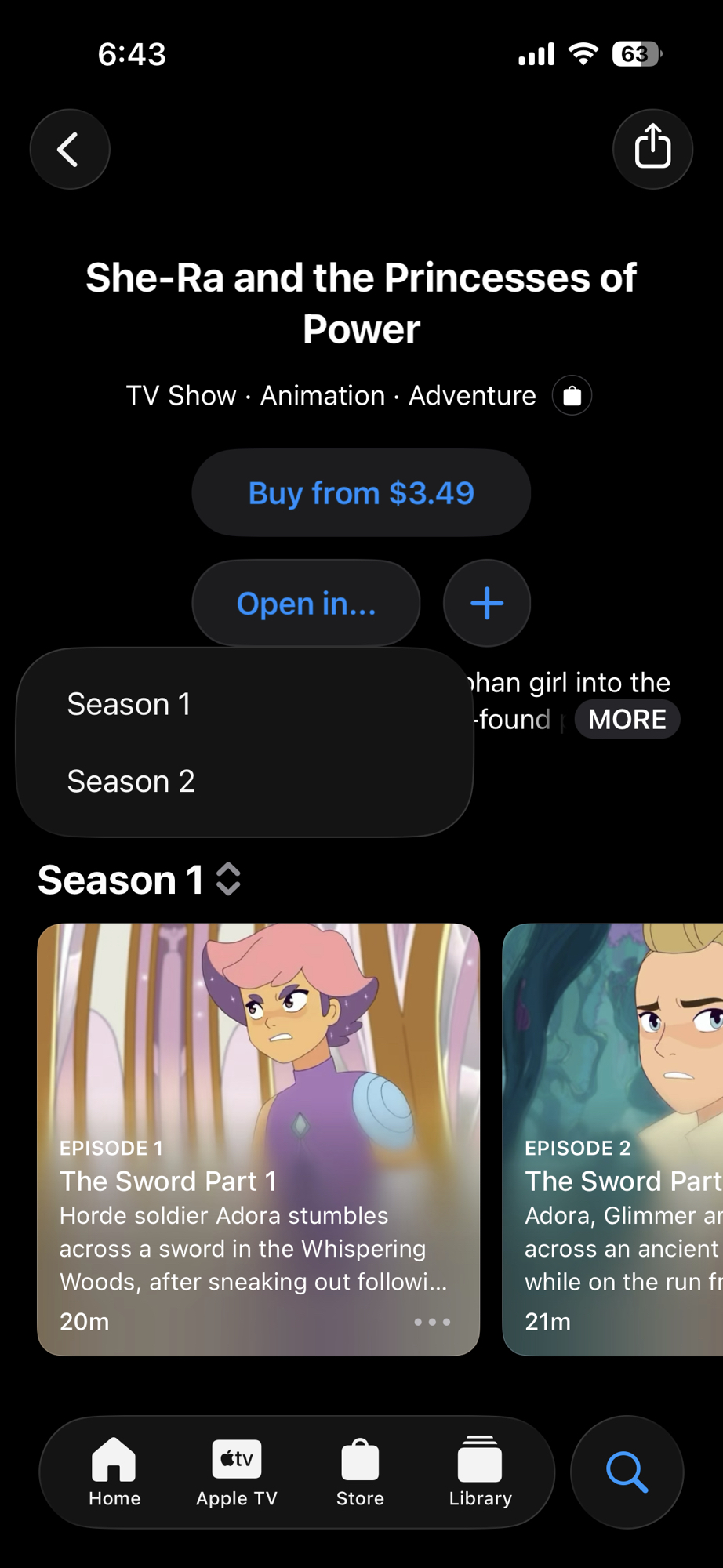The width and height of the screenshot is (723, 1568).
Task: Switch to the Library tab
Action: [x=480, y=1472]
